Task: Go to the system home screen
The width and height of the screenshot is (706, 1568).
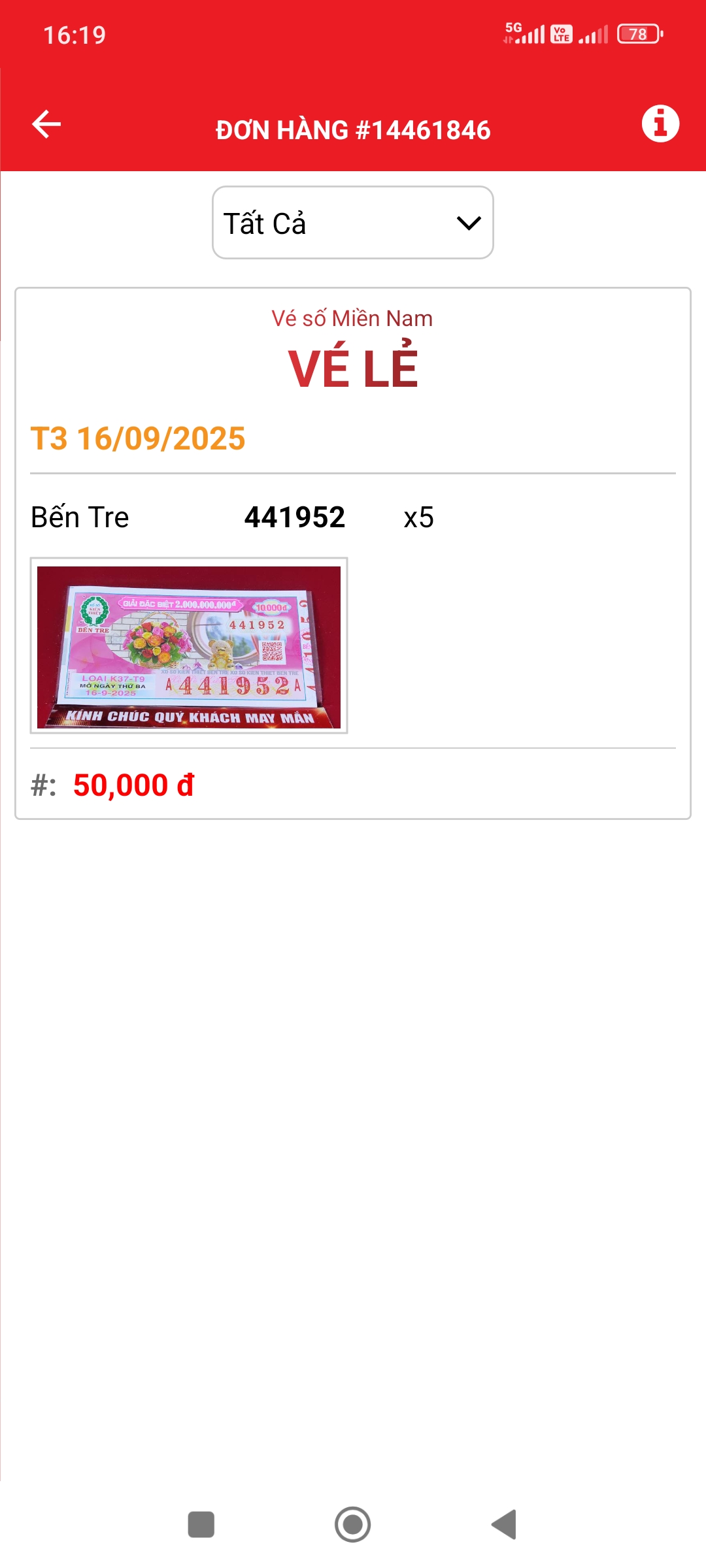Action: click(353, 1525)
